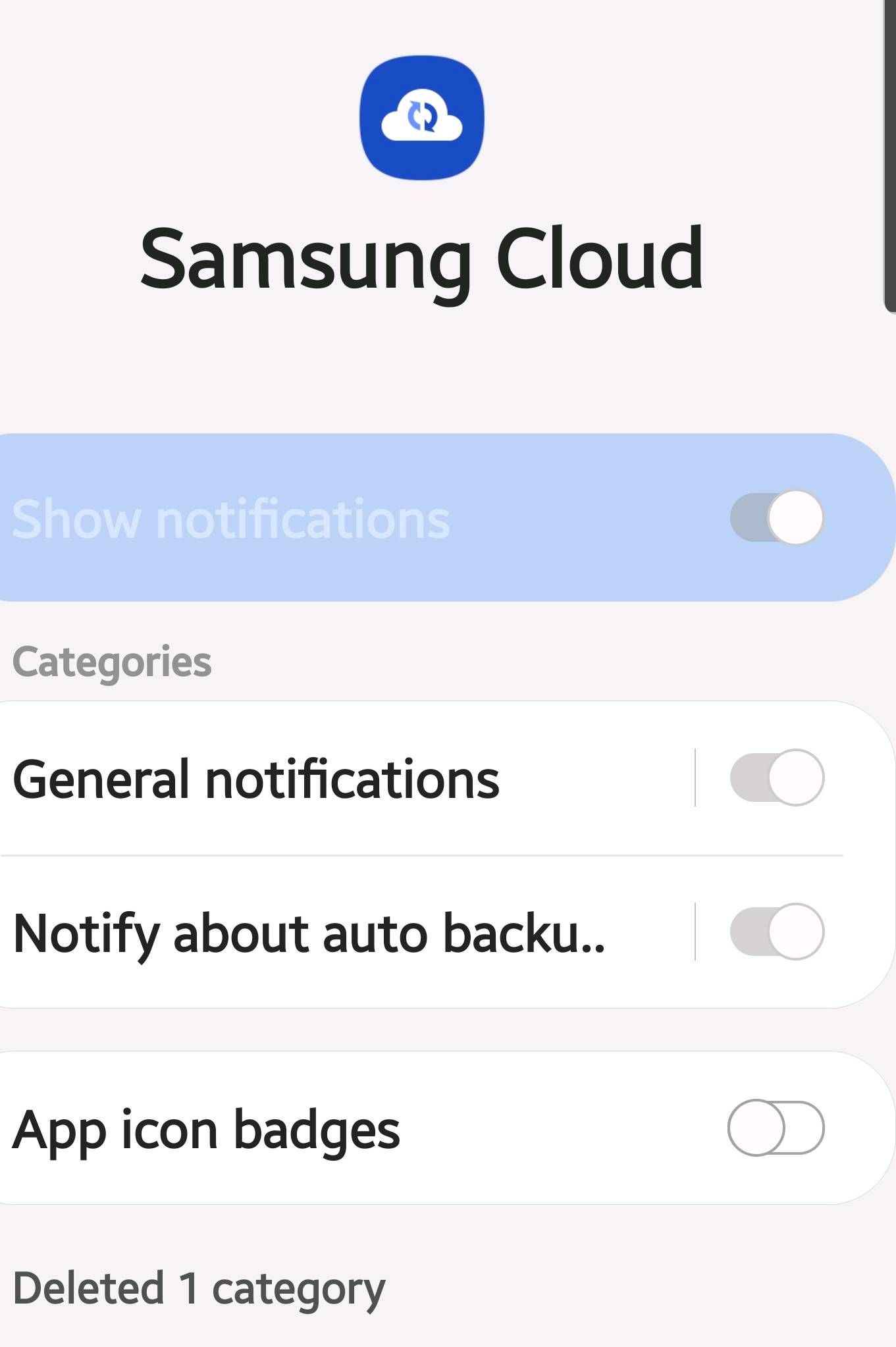Toggle the Show notifications switch
The image size is (896, 1347).
pos(776,517)
